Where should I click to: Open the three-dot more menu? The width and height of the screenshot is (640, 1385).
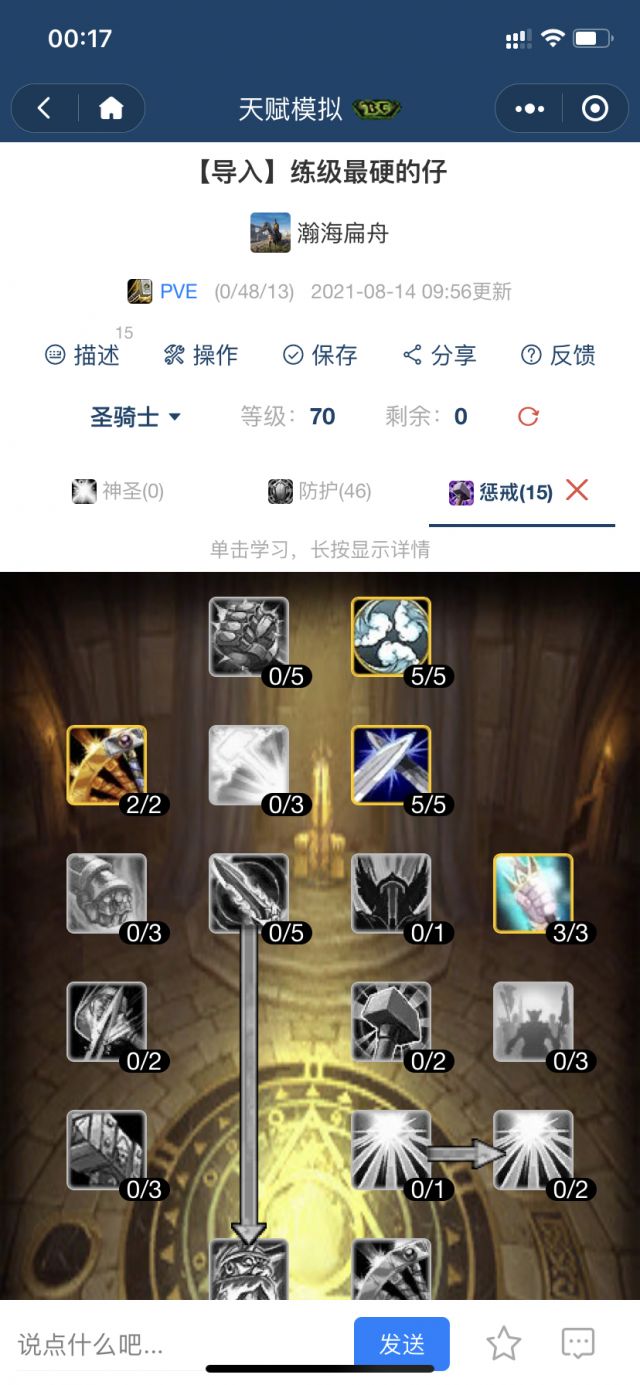coord(529,108)
